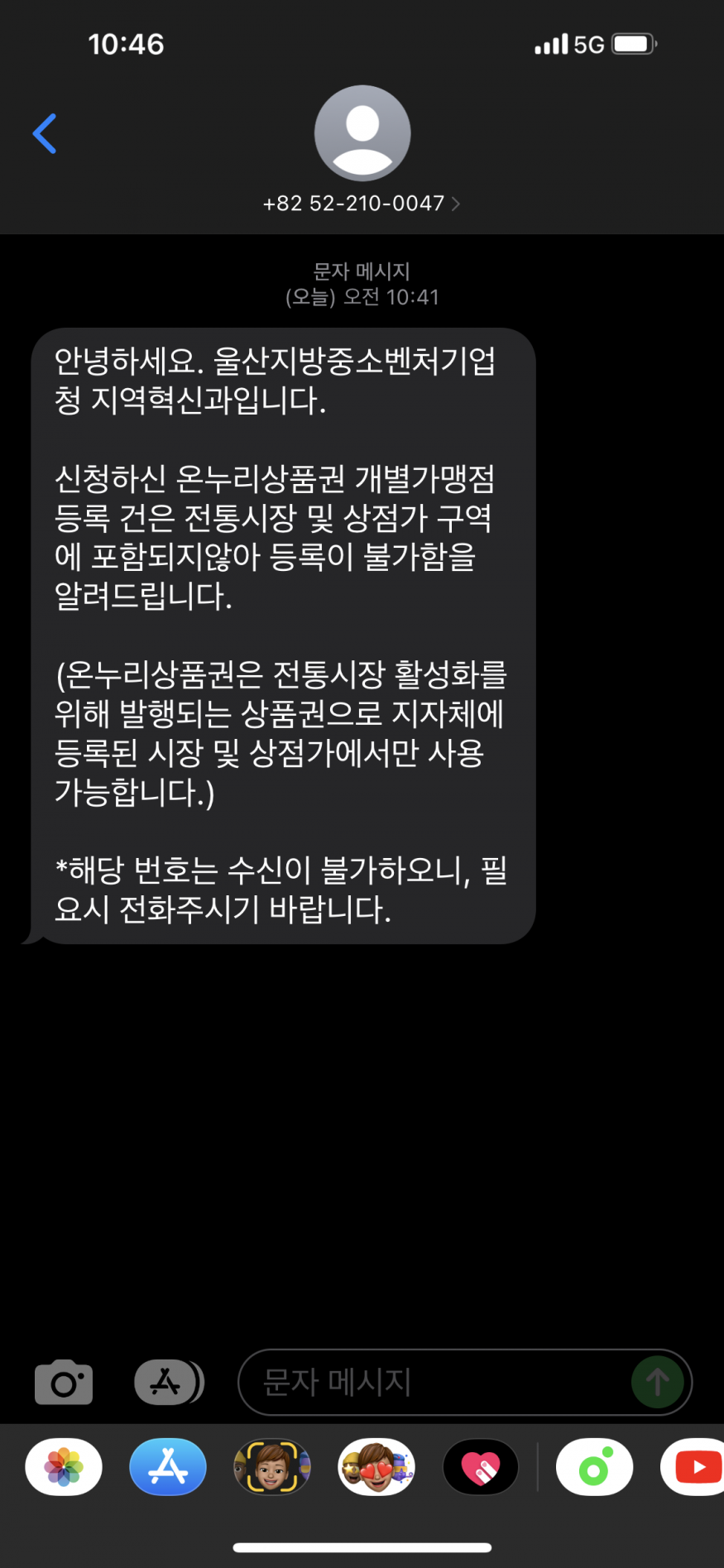Open the green circle app in the strip
The height and width of the screenshot is (1568, 724).
pos(594,1468)
